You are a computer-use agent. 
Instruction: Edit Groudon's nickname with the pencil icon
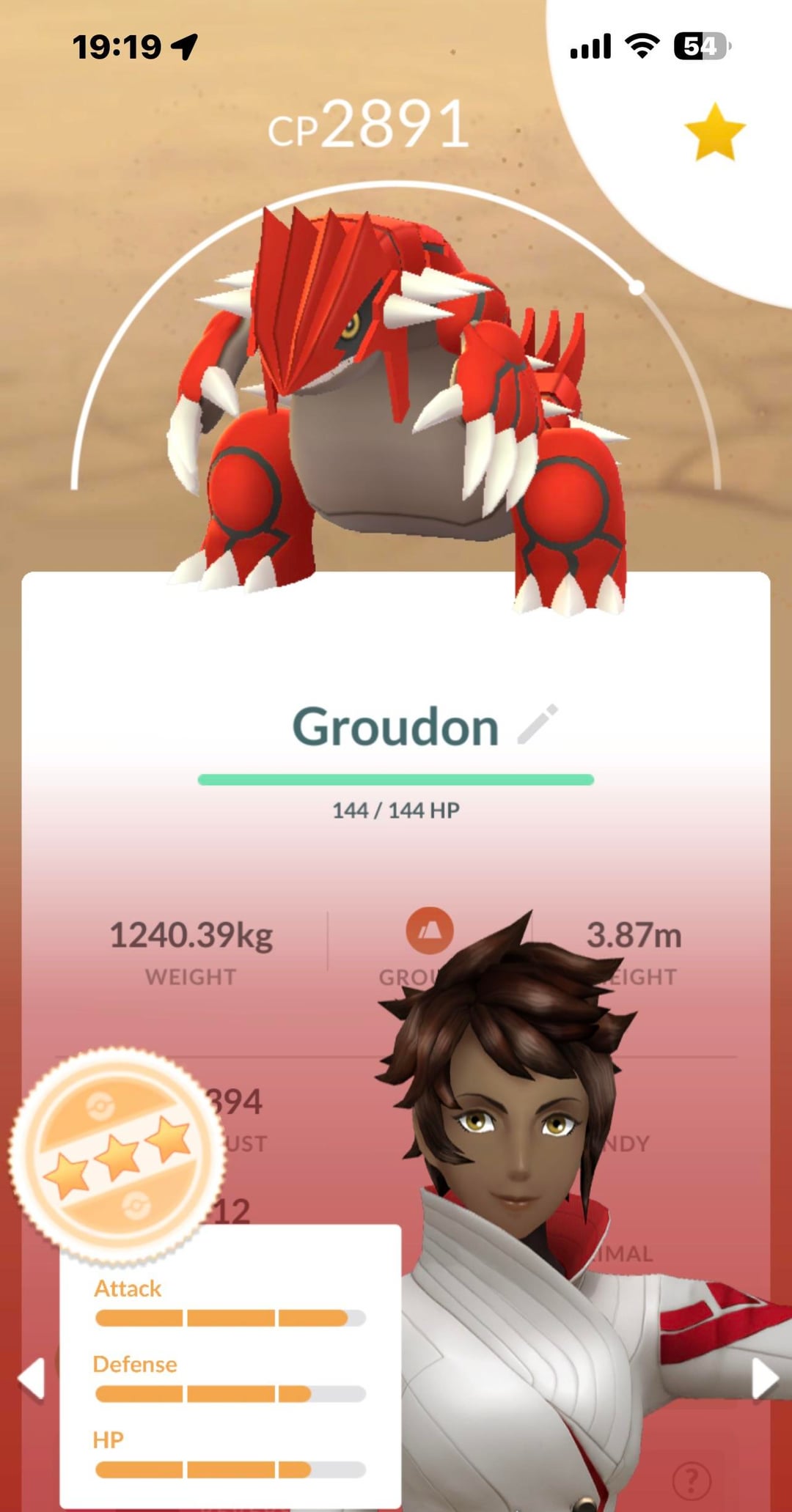[x=538, y=725]
